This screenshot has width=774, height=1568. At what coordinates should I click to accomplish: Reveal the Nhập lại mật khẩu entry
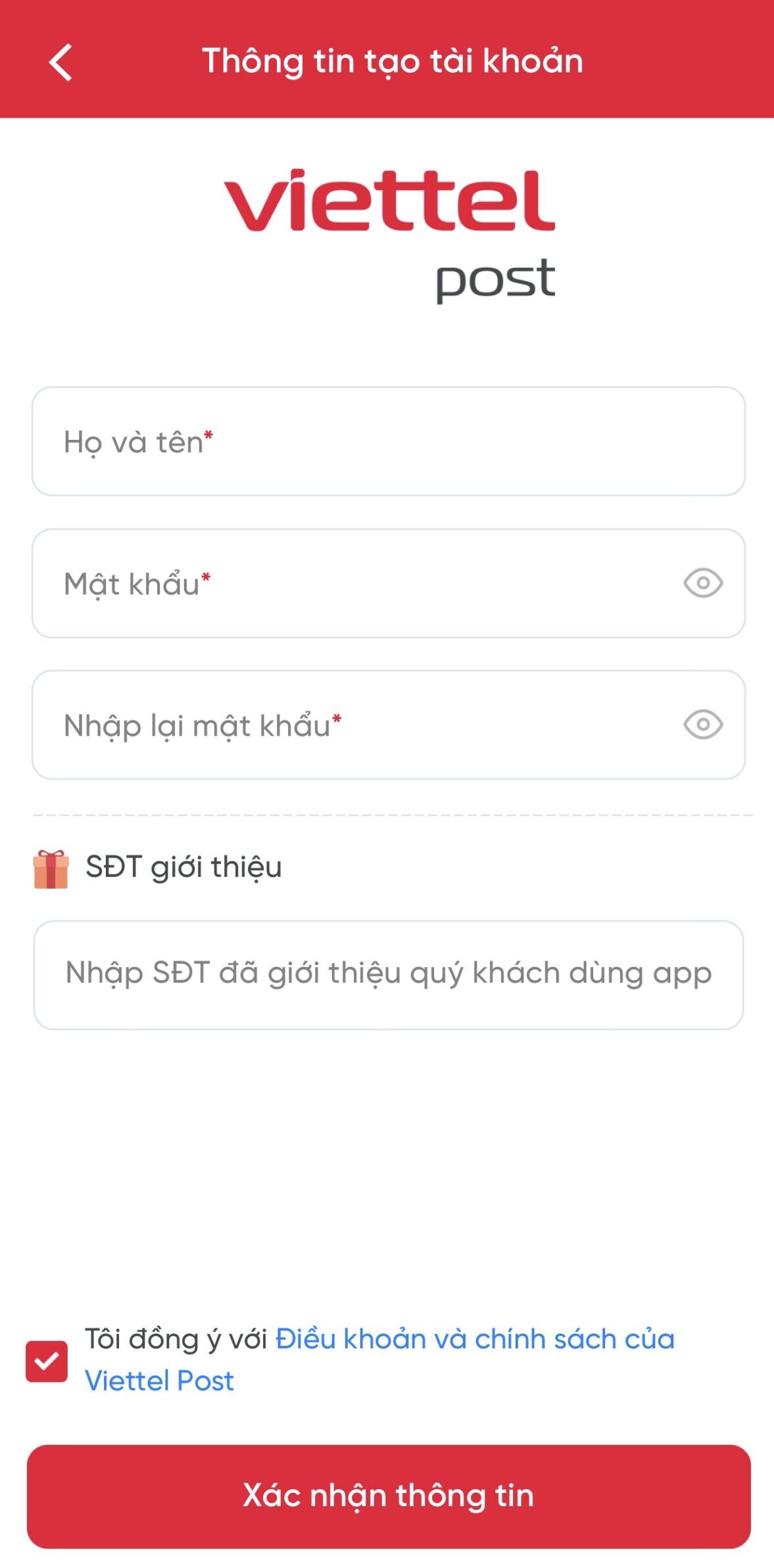[x=703, y=725]
